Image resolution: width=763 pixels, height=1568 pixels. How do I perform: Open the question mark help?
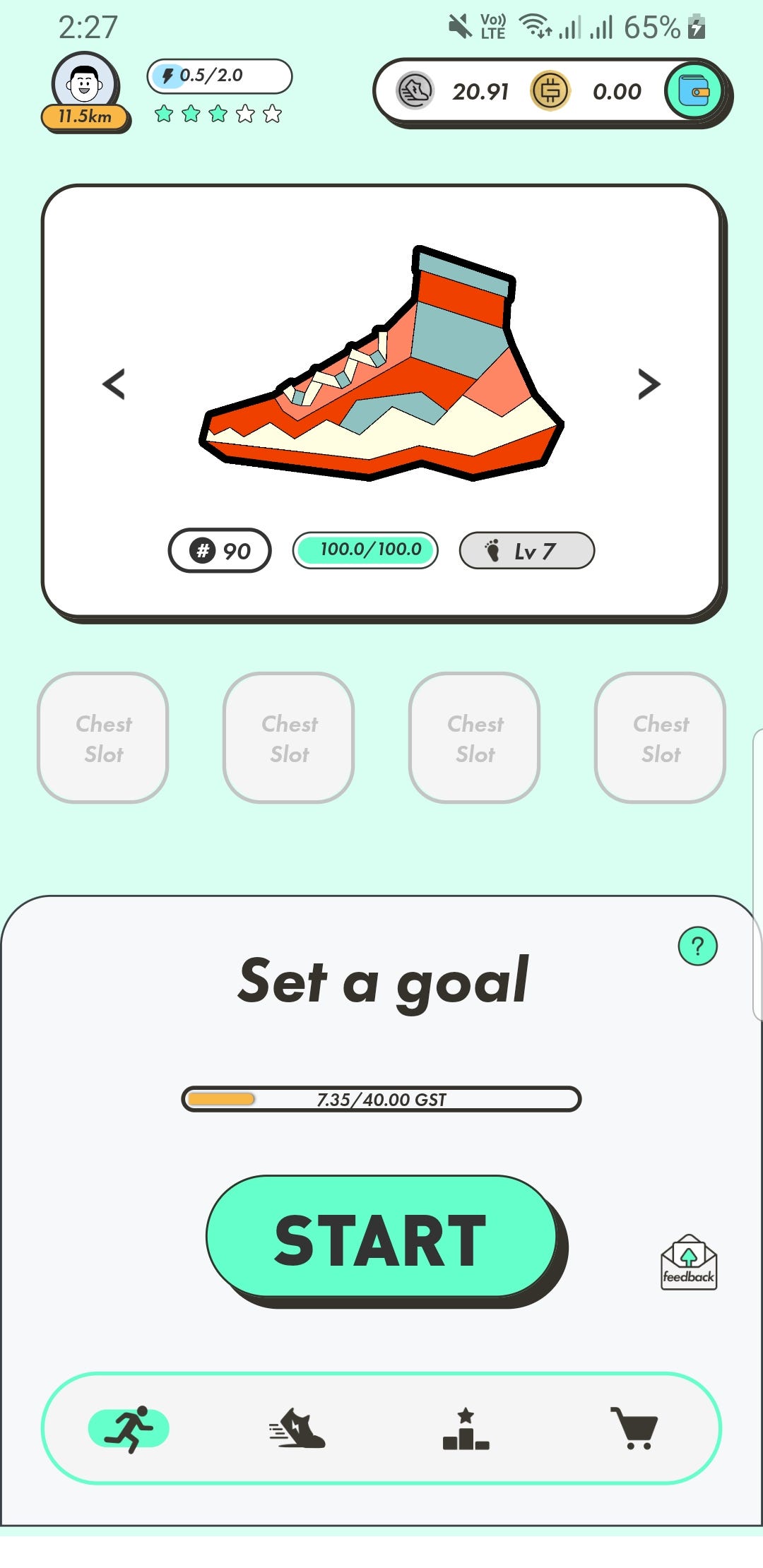[697, 946]
